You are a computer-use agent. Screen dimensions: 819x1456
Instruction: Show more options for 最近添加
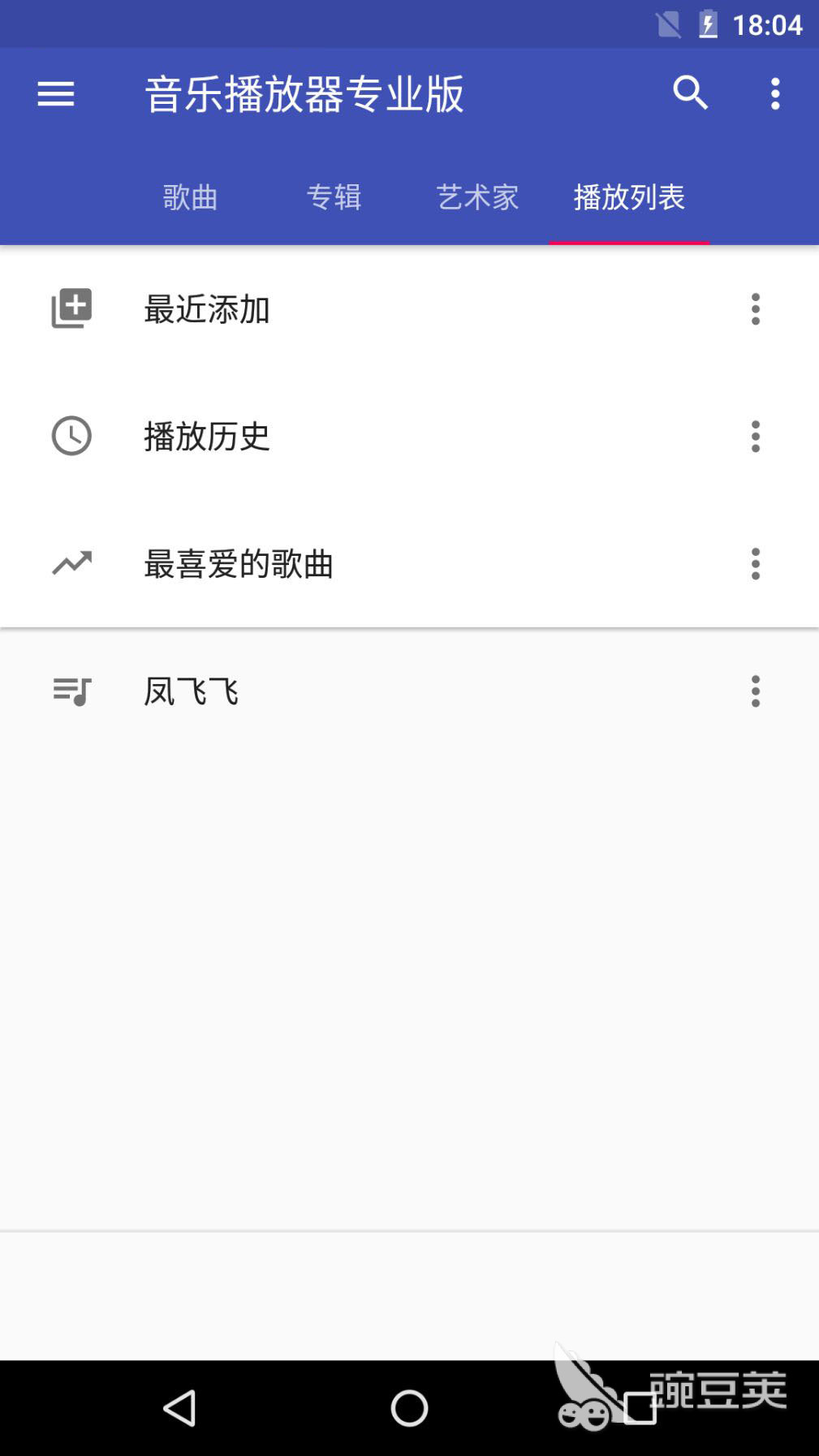point(756,309)
